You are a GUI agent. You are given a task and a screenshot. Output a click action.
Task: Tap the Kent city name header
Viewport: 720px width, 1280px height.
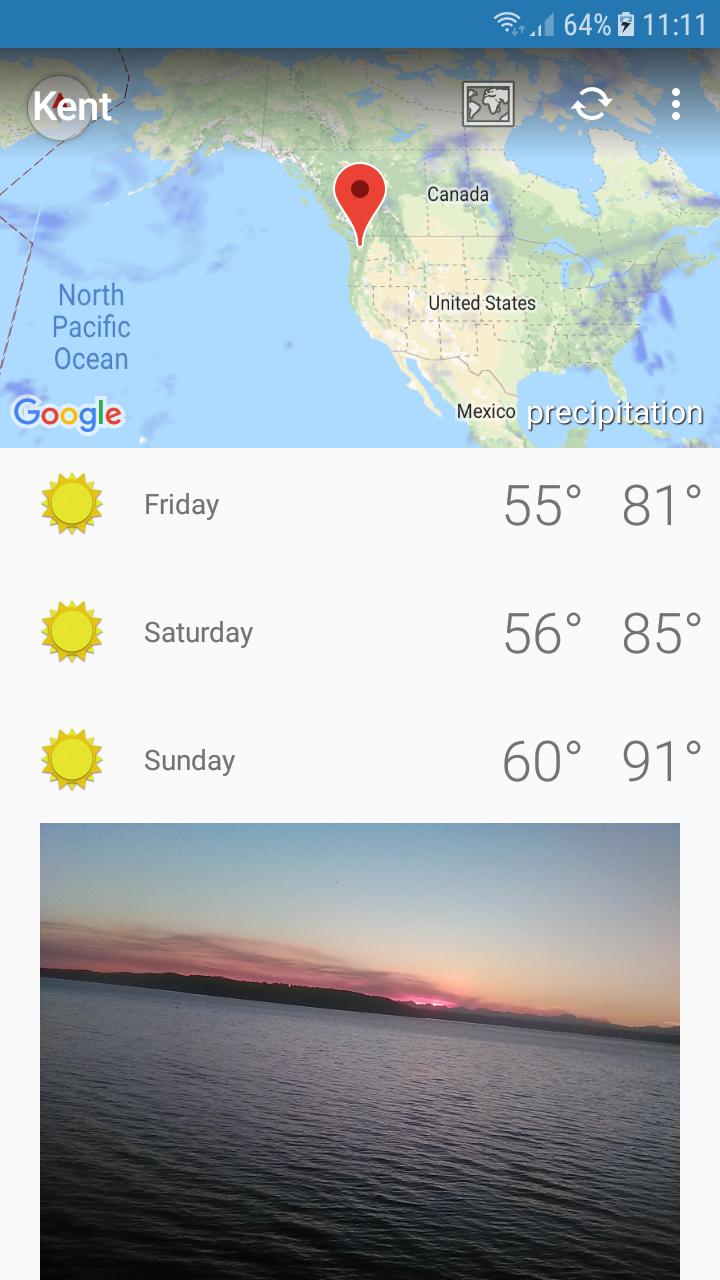pos(71,105)
